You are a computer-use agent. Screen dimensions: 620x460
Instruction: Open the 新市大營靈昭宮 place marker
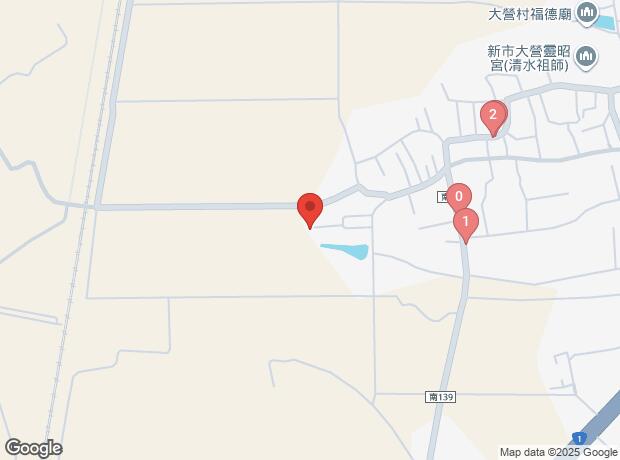tap(587, 58)
